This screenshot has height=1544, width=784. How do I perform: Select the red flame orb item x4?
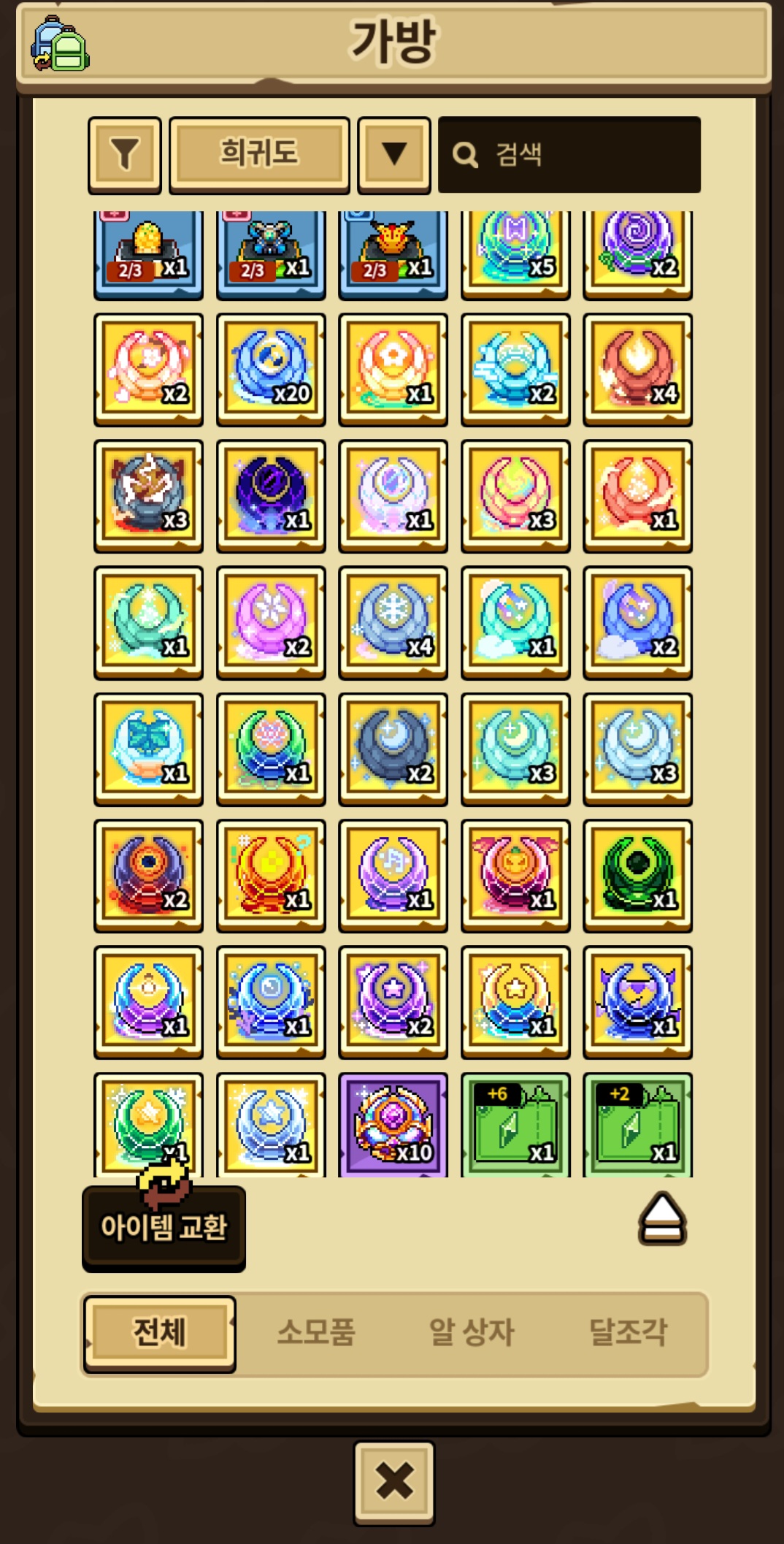tap(638, 370)
